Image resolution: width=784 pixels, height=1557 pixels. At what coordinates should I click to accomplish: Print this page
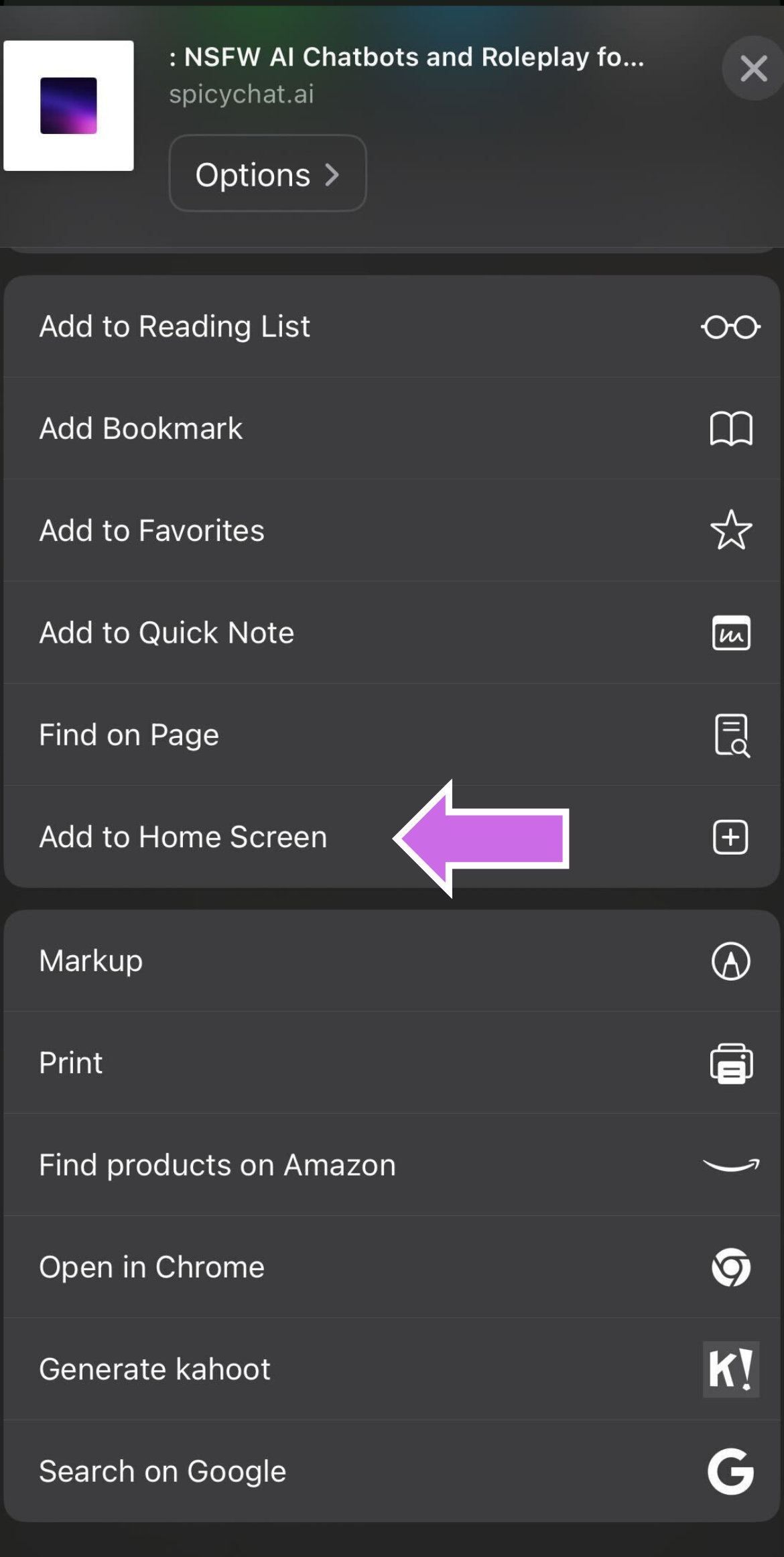coord(392,1063)
